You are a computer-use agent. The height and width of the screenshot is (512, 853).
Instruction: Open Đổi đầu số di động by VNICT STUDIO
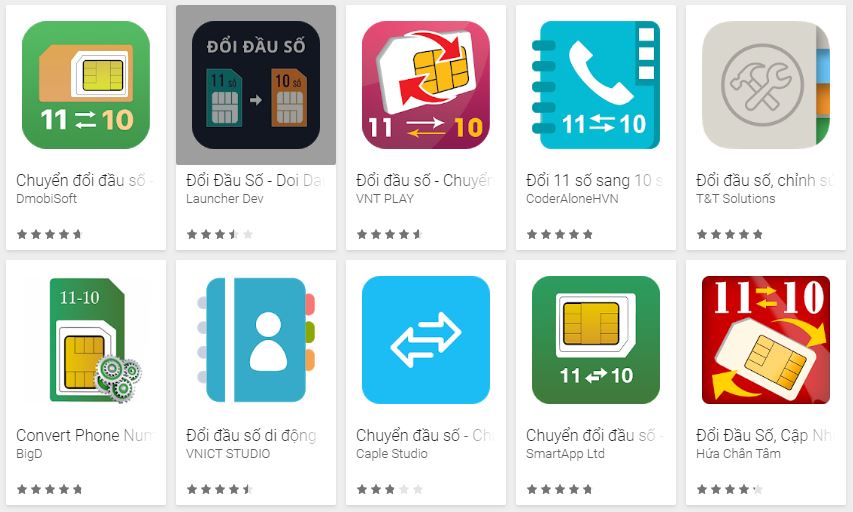255,340
